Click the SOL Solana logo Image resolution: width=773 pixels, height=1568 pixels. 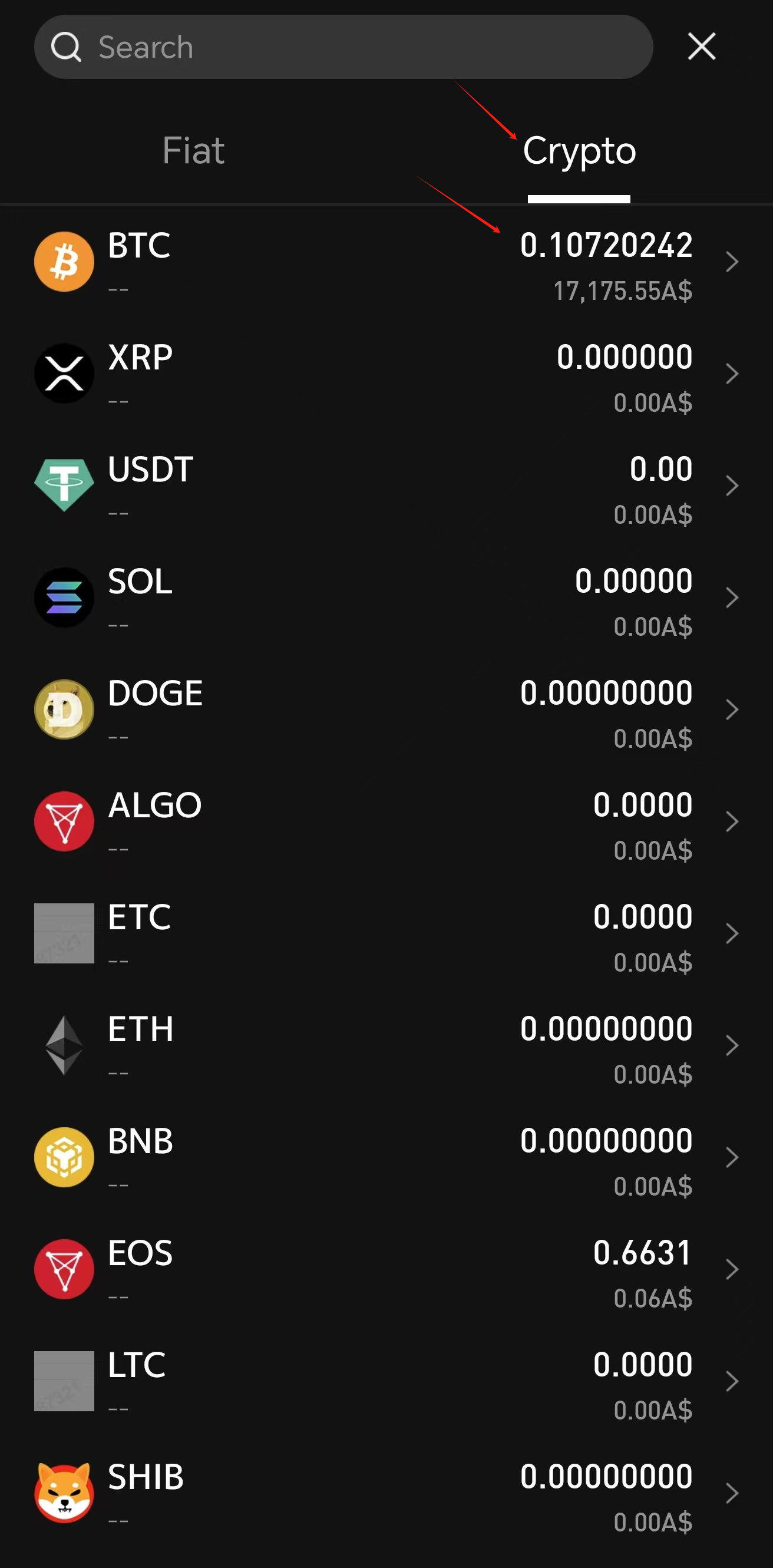[x=64, y=597]
